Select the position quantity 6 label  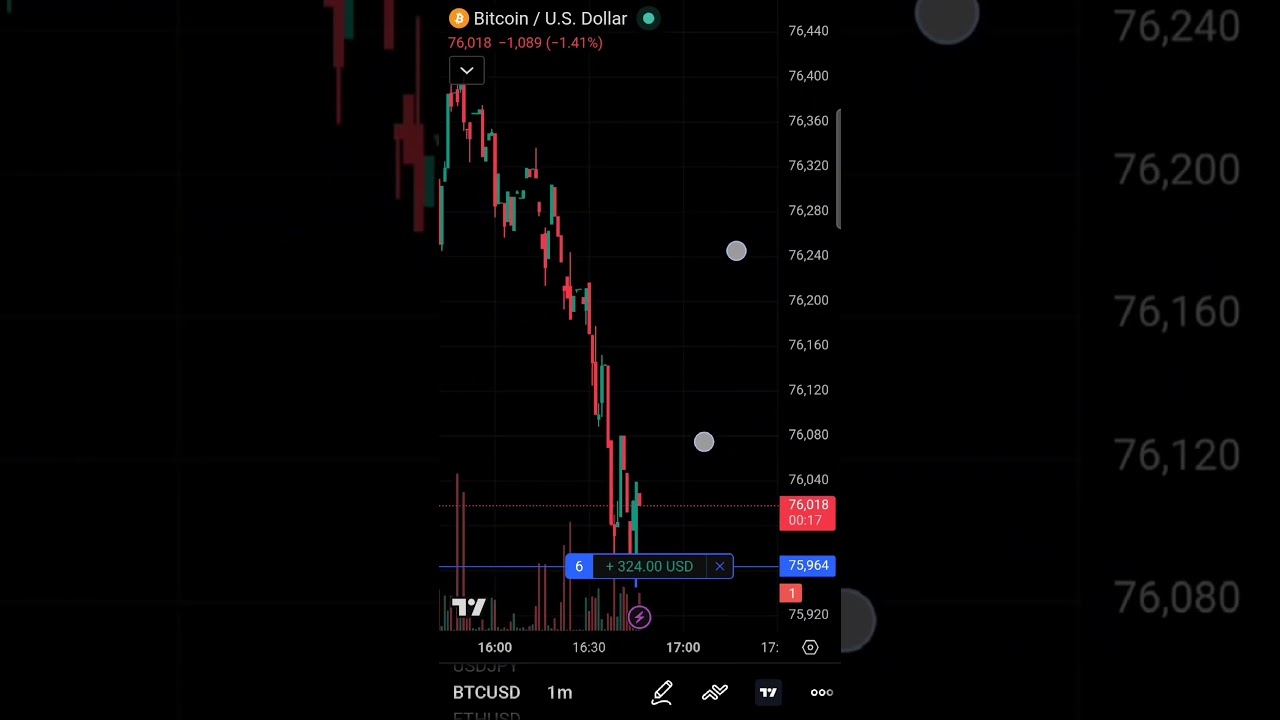578,566
